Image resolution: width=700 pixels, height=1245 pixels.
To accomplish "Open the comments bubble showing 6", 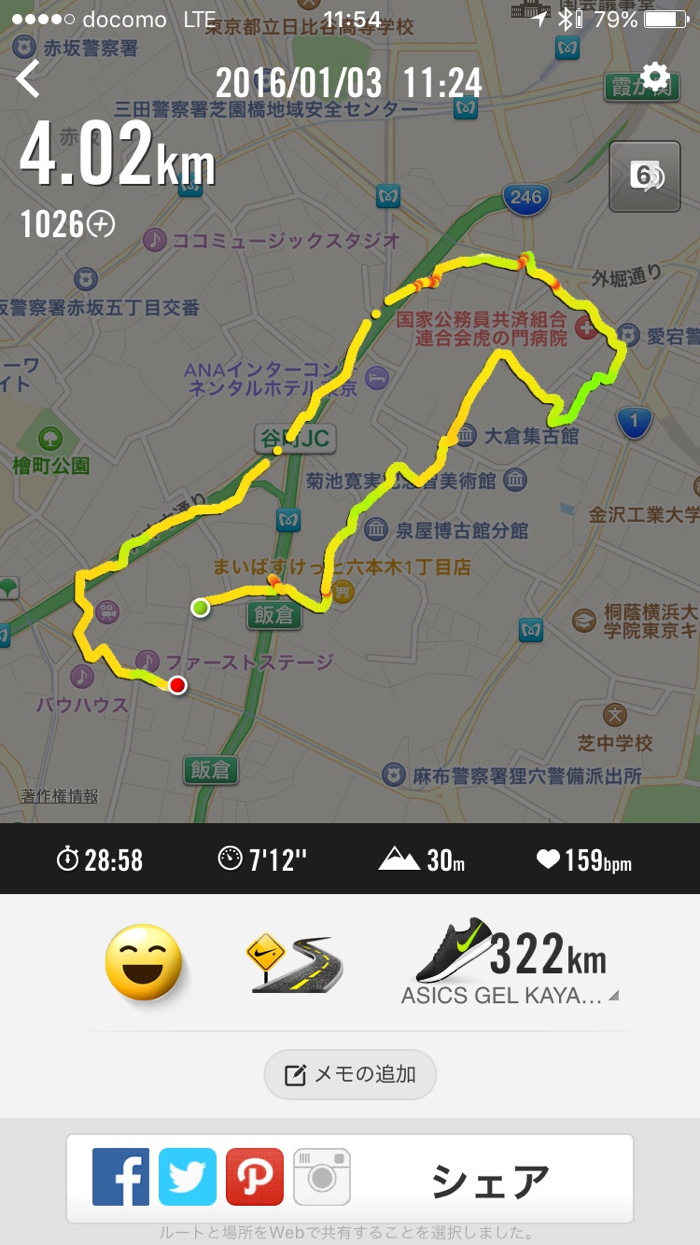I will click(x=646, y=176).
